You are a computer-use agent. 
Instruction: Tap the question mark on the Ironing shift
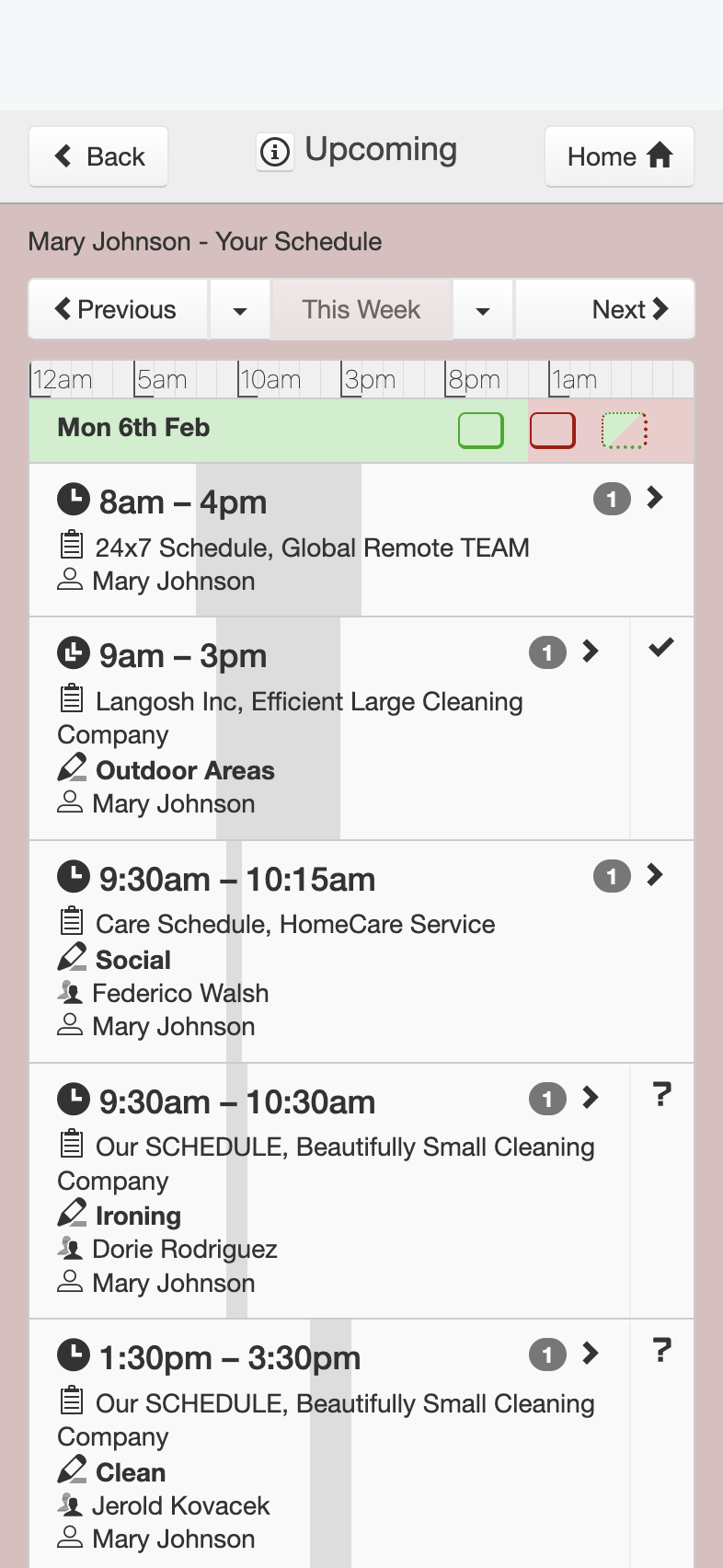(661, 1095)
